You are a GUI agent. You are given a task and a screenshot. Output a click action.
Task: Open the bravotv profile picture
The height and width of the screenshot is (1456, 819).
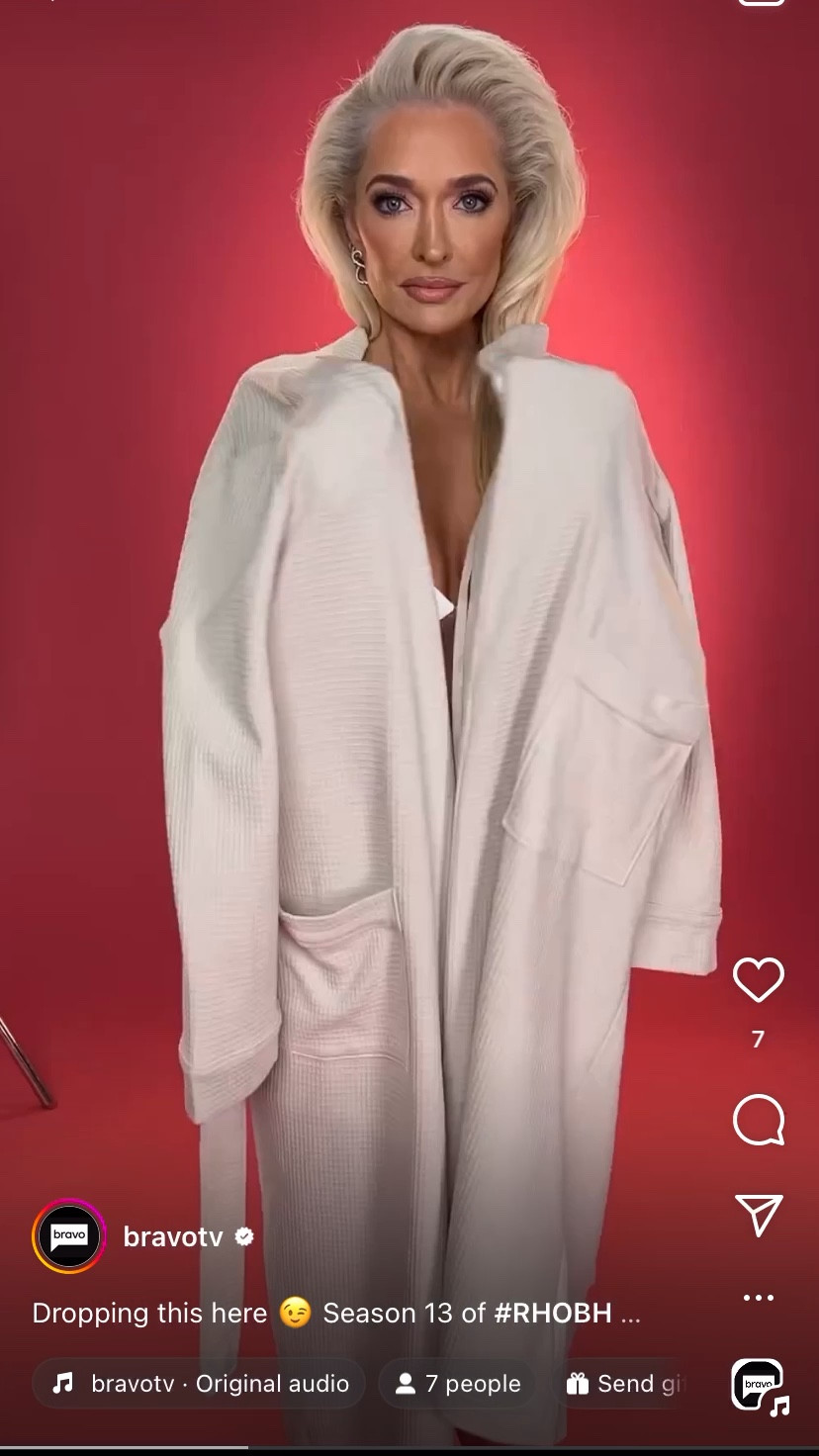pos(69,1236)
